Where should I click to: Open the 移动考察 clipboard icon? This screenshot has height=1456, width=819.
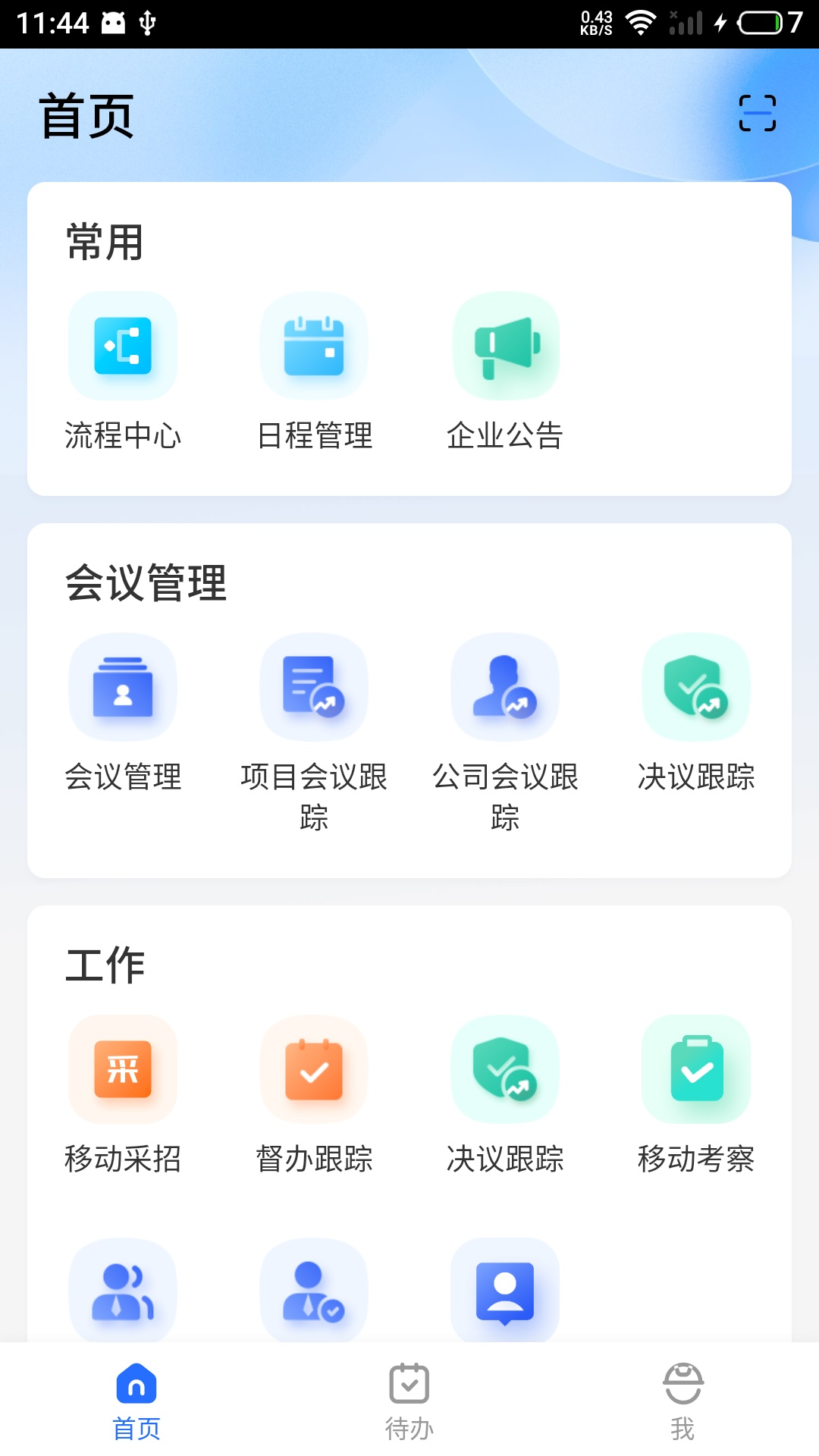(696, 1069)
